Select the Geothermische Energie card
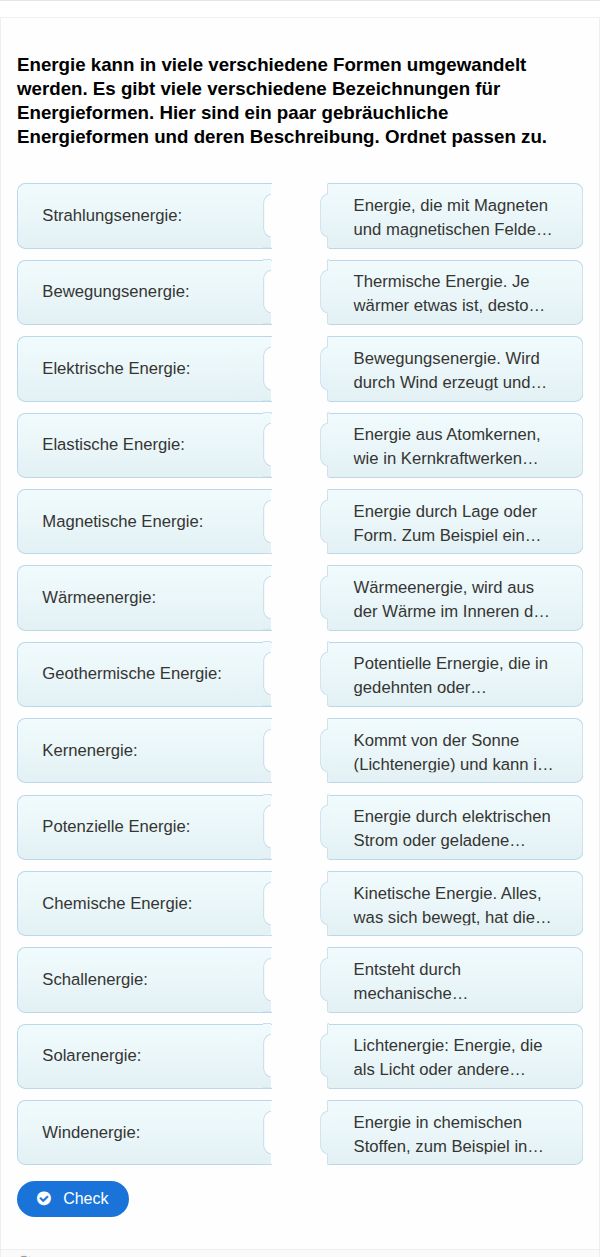The image size is (600, 1257). (145, 674)
